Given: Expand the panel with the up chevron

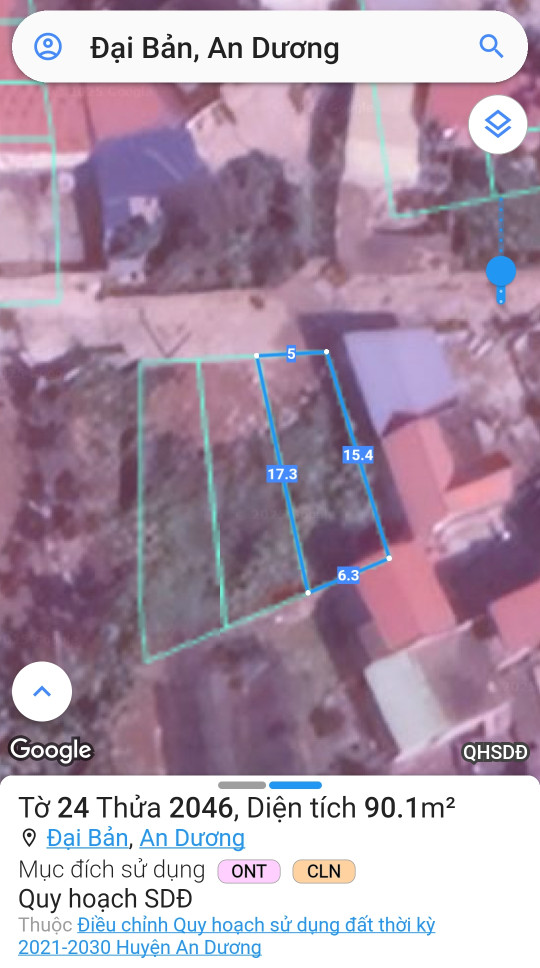Looking at the screenshot, I should click(x=42, y=691).
